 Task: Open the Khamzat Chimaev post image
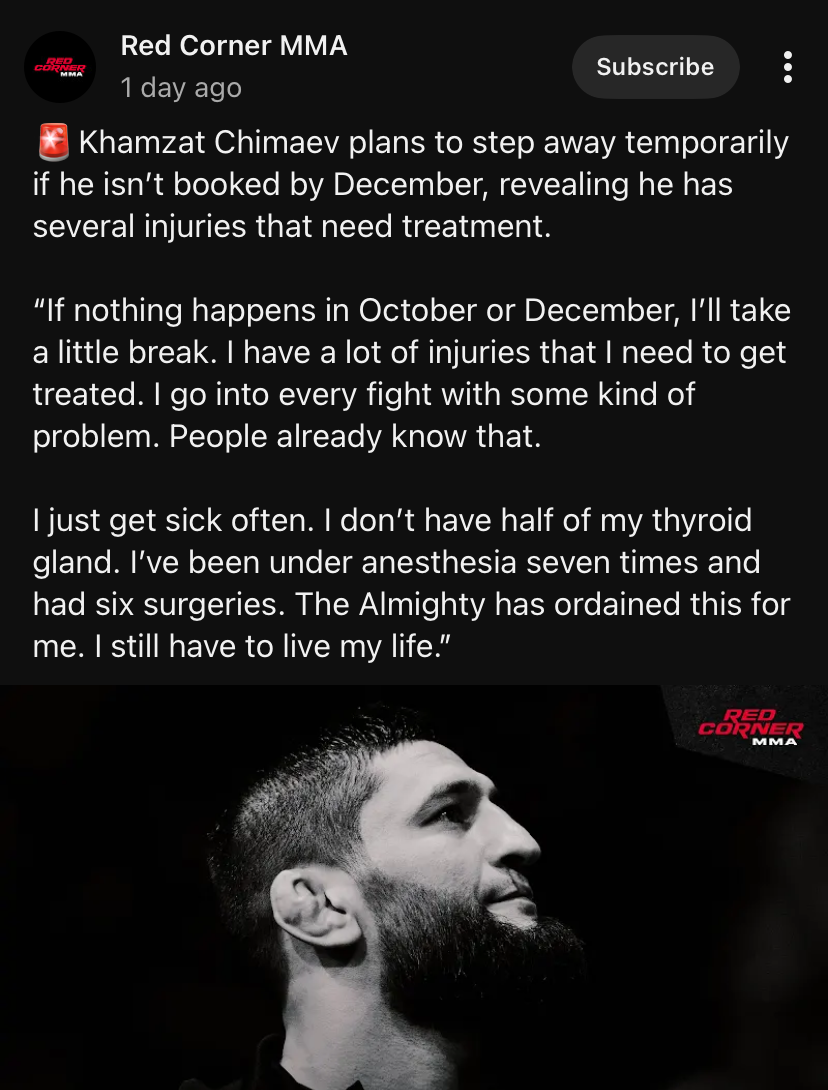click(x=414, y=887)
